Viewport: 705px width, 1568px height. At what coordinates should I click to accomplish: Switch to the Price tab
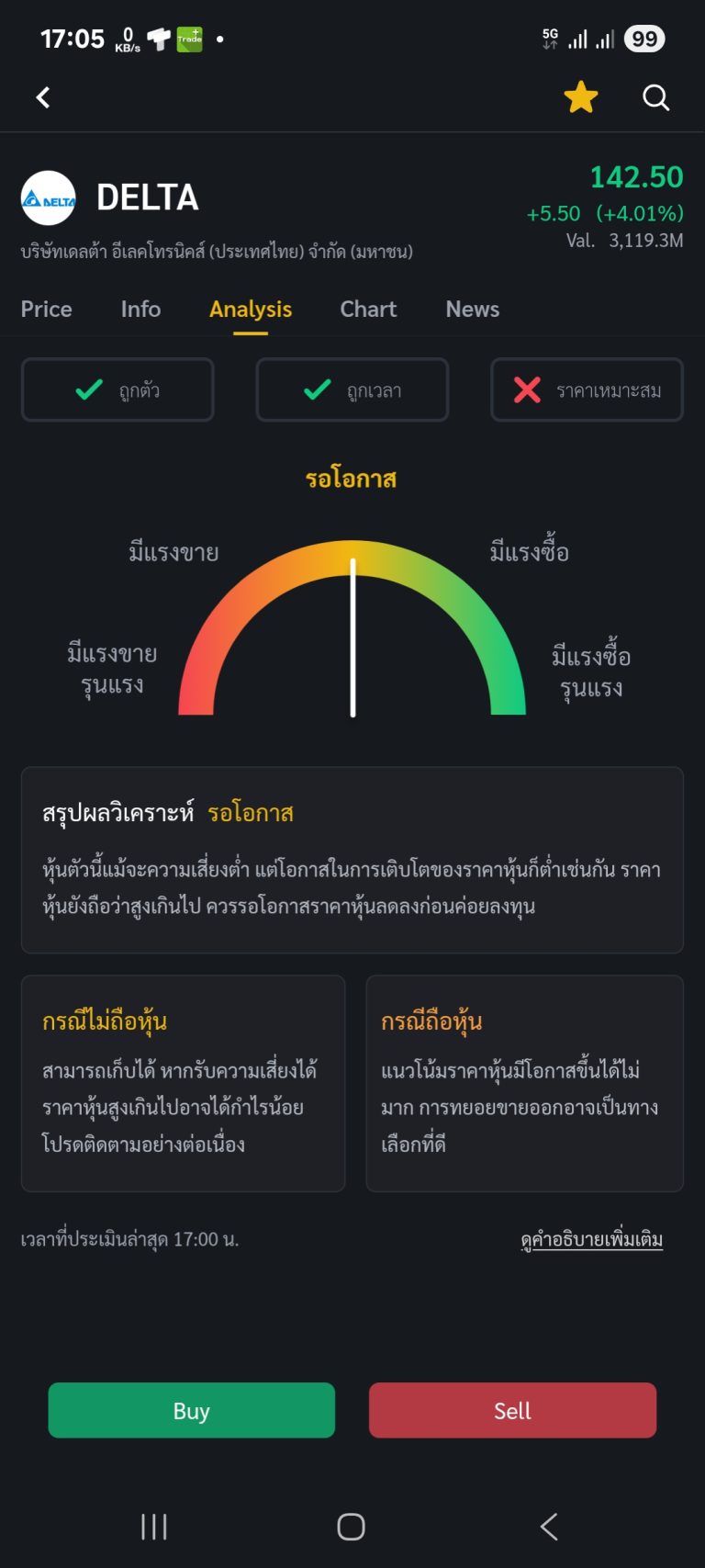point(47,310)
